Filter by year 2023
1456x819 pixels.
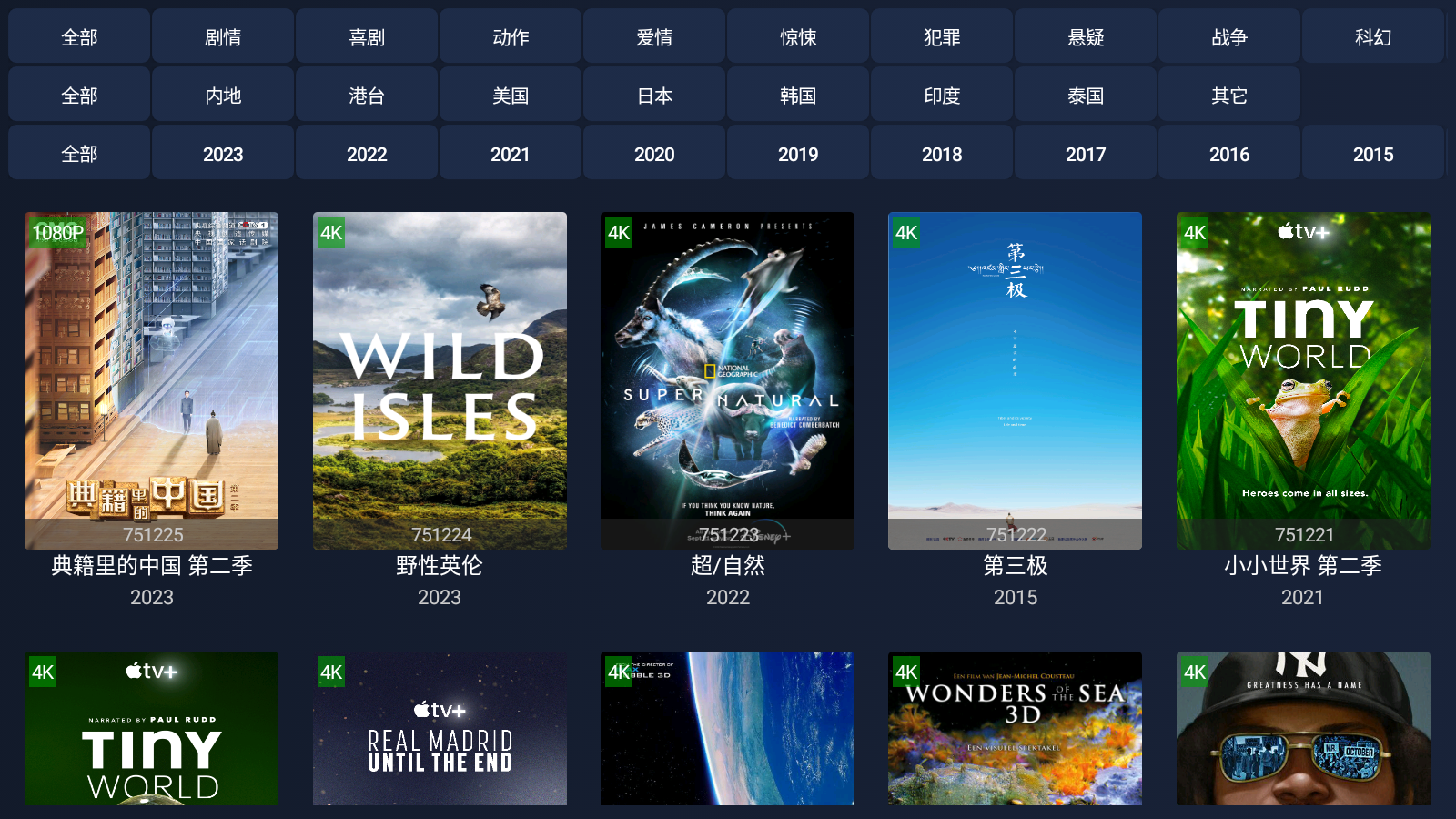(223, 154)
